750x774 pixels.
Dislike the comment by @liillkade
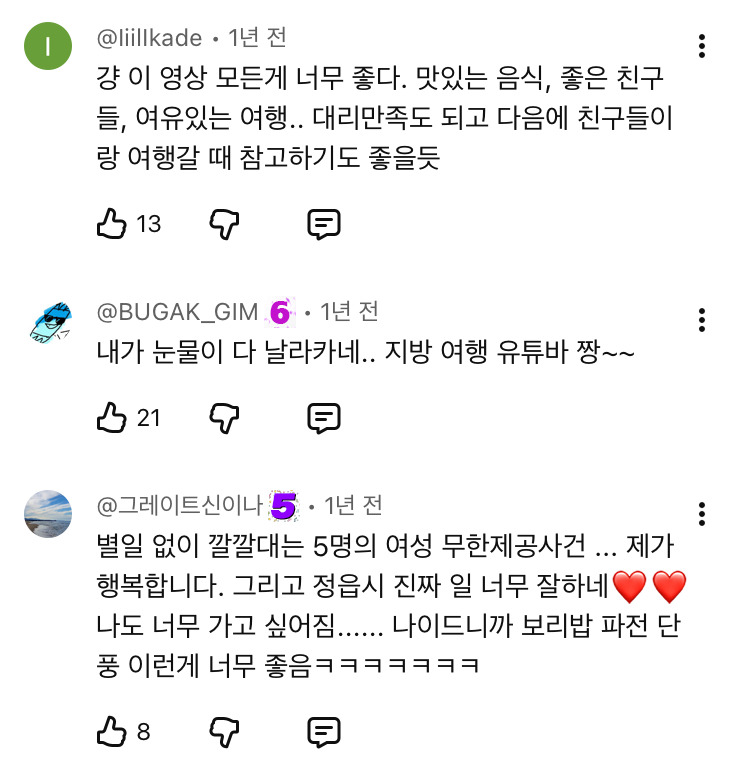[x=224, y=224]
